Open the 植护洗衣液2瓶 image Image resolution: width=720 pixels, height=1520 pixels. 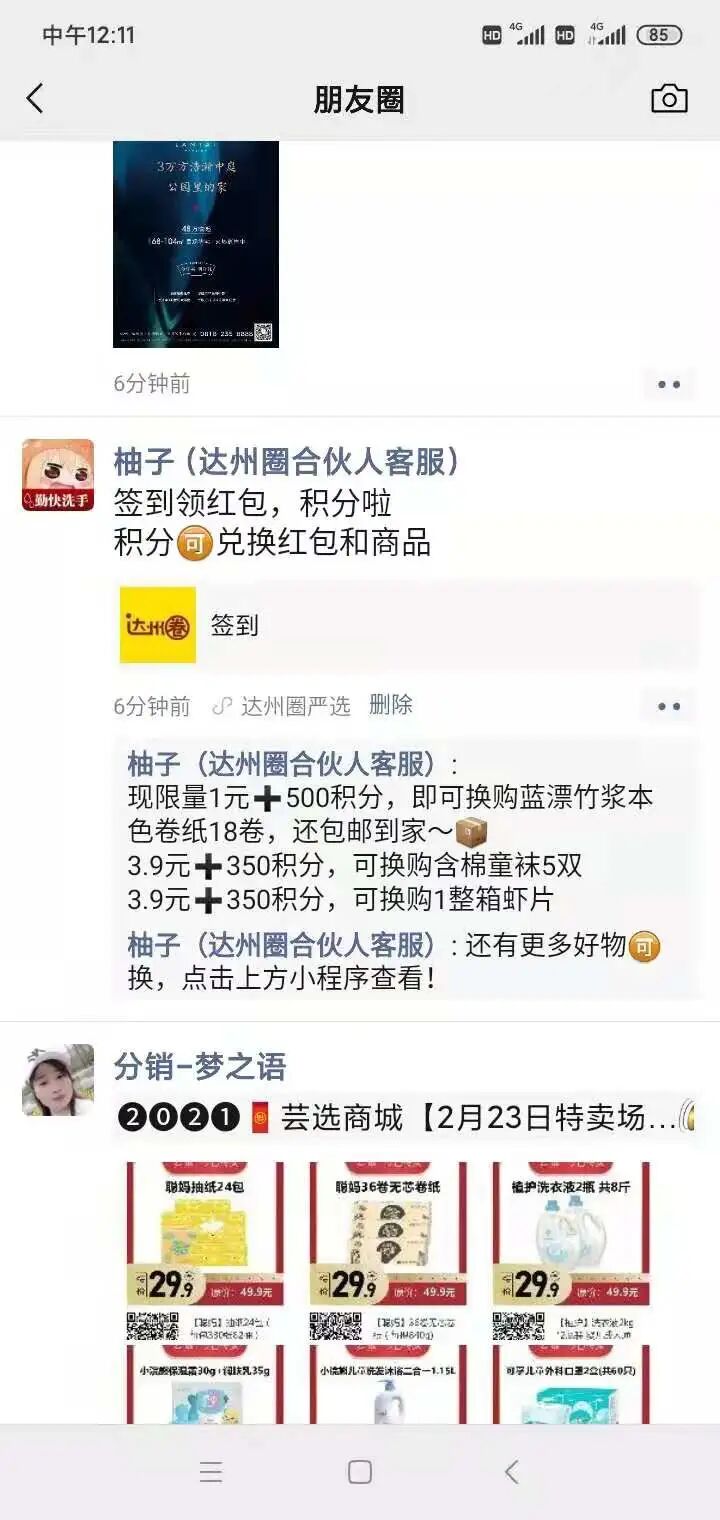(571, 1252)
